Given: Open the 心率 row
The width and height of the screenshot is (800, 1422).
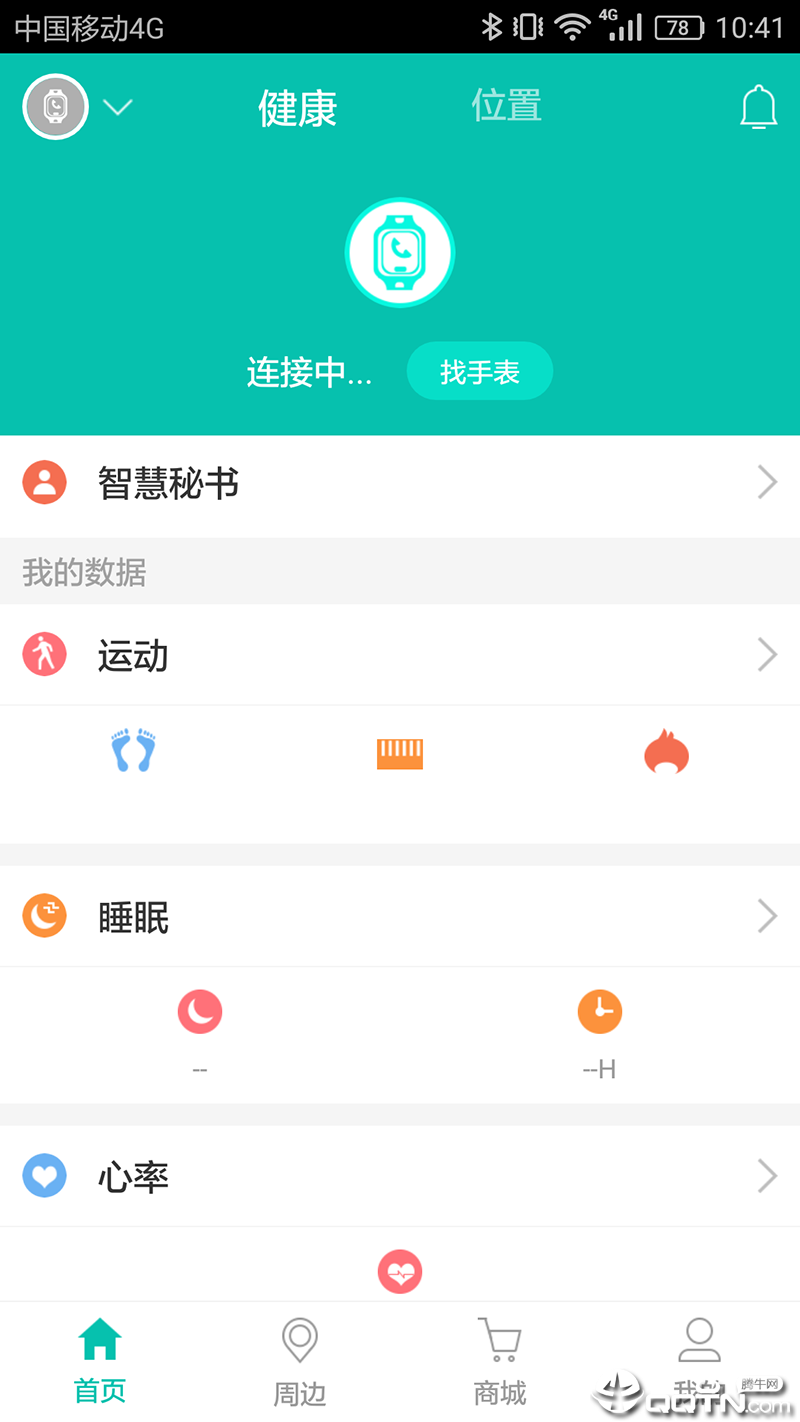Looking at the screenshot, I should [x=400, y=1176].
